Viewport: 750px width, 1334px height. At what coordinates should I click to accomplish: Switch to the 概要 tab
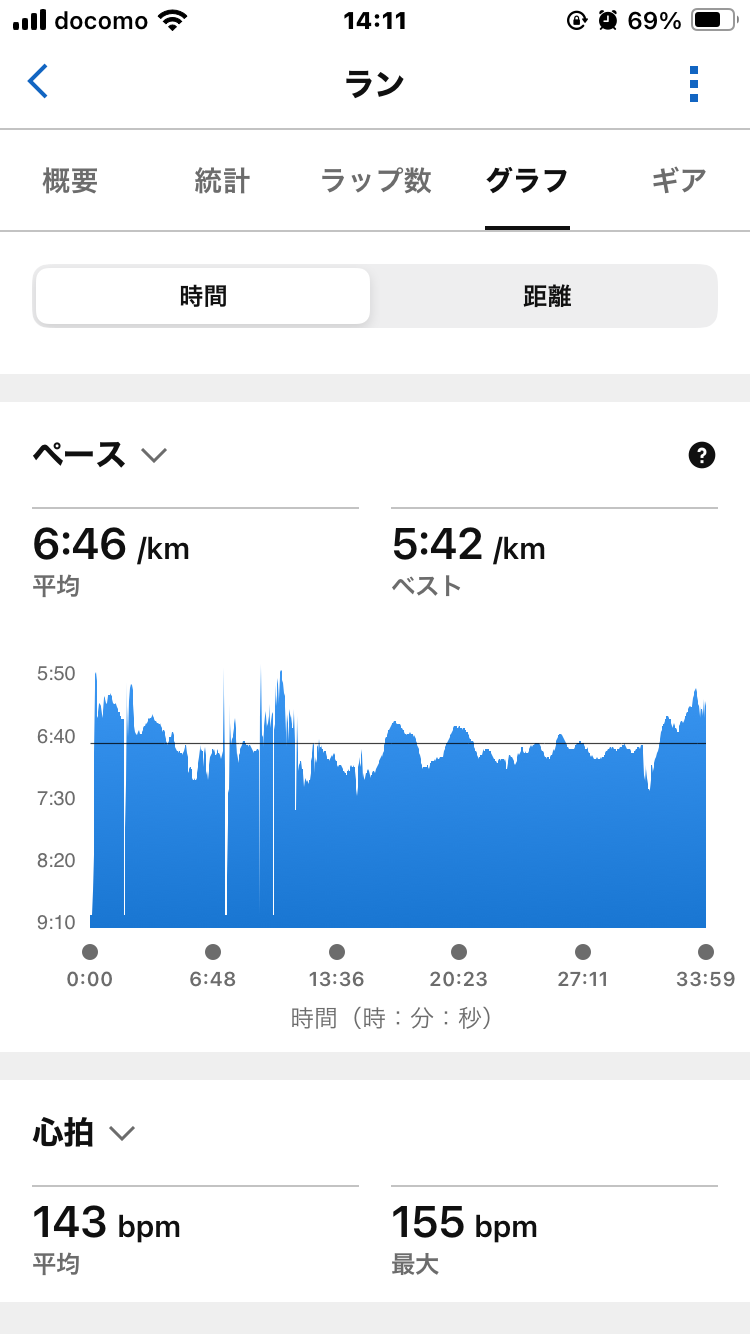coord(70,181)
